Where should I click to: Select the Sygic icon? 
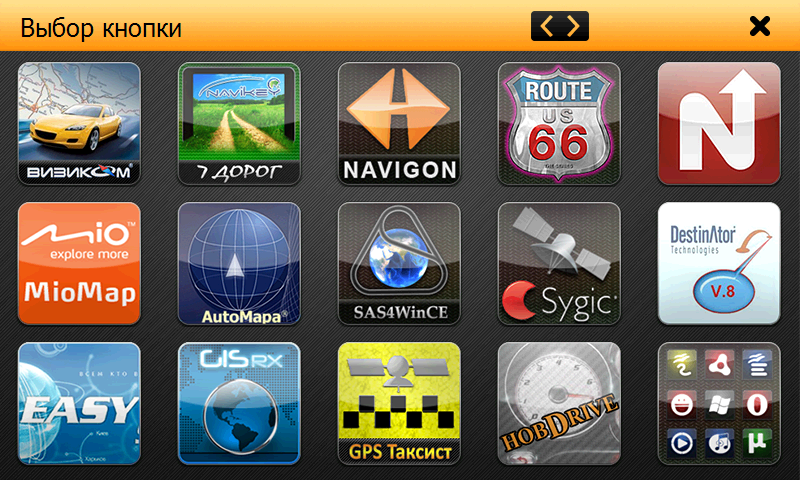tap(559, 264)
